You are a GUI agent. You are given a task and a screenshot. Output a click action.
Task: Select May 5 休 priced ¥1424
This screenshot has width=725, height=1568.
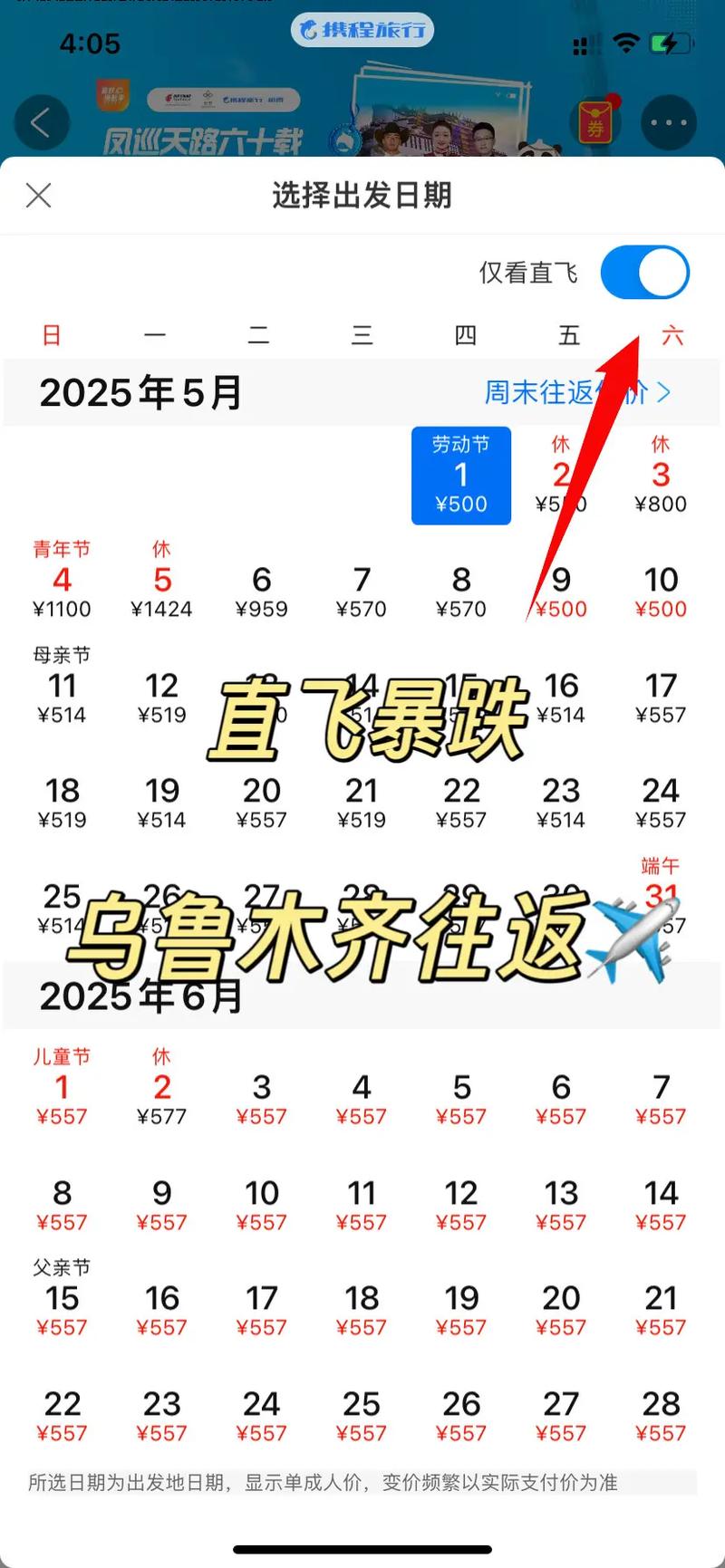161,579
